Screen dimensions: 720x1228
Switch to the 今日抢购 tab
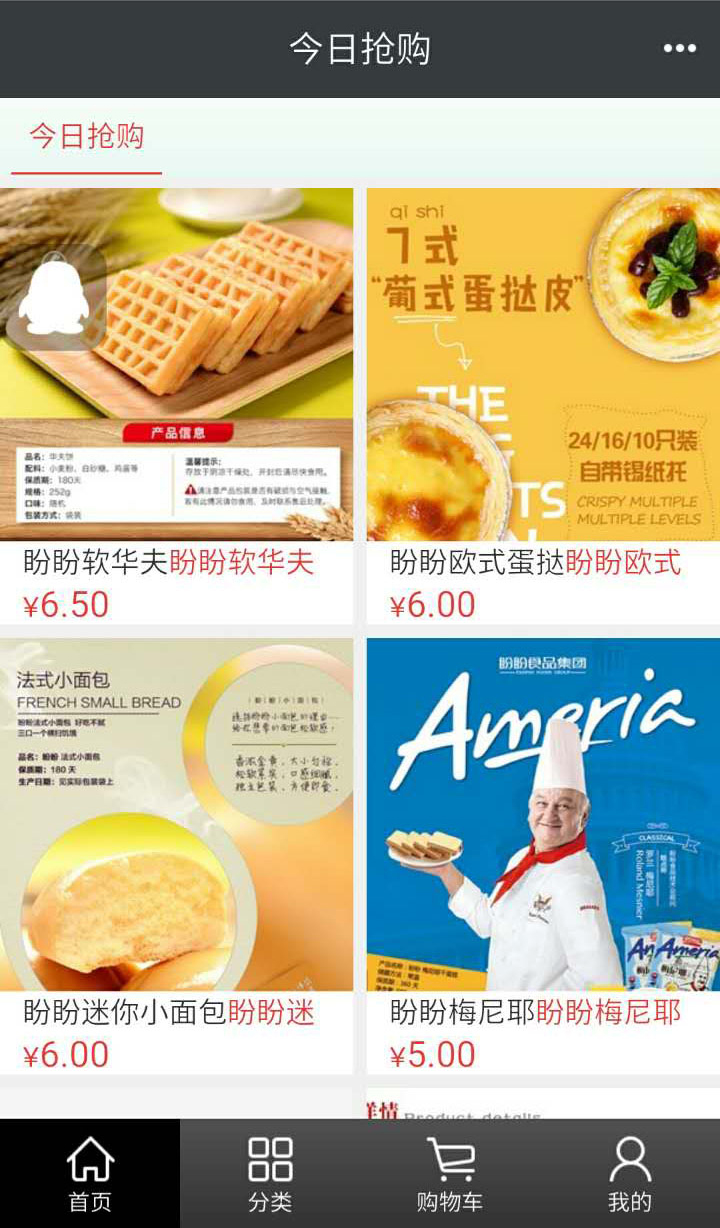pos(88,136)
